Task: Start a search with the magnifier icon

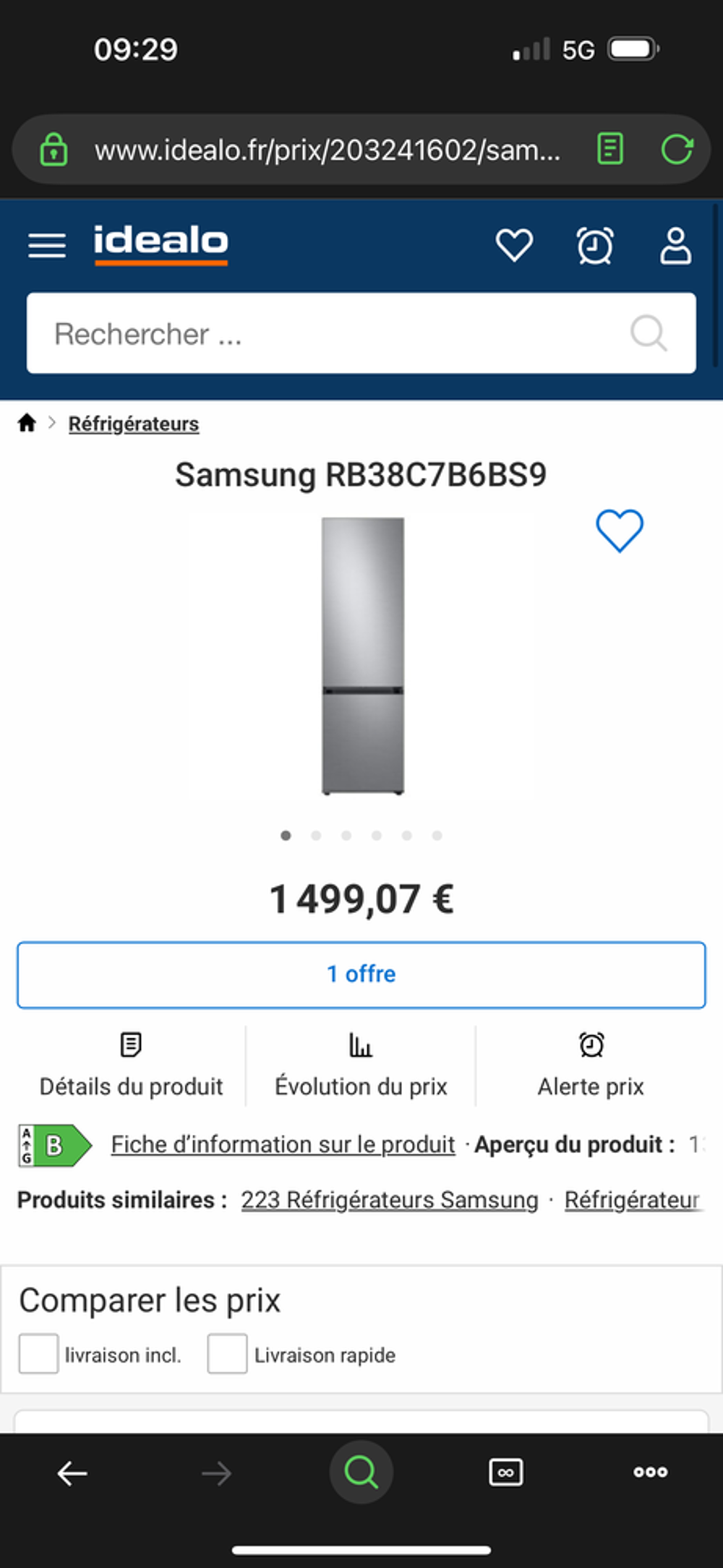Action: [651, 333]
